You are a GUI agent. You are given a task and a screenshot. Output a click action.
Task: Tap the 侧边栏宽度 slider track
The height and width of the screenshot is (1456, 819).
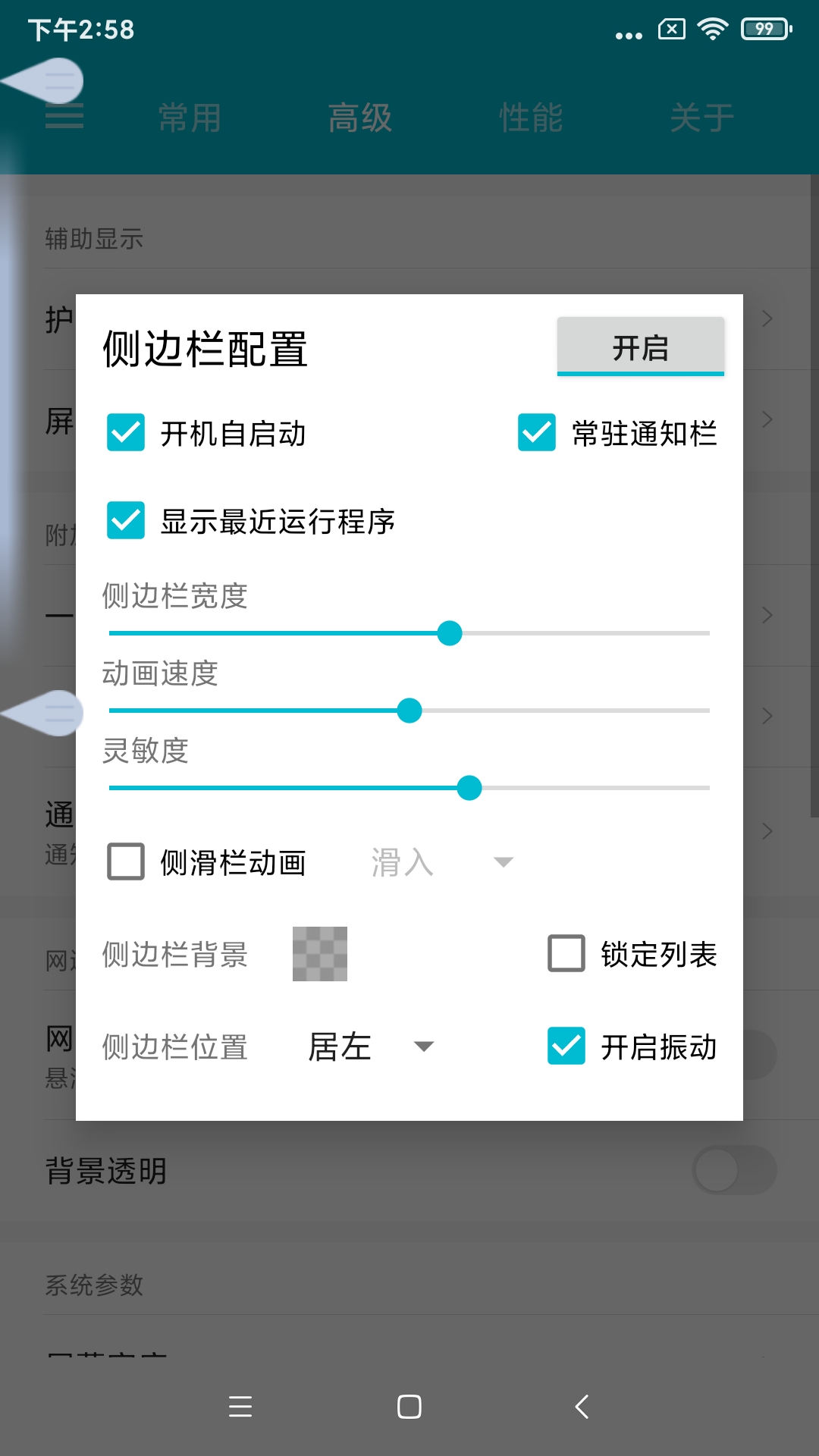click(x=409, y=633)
